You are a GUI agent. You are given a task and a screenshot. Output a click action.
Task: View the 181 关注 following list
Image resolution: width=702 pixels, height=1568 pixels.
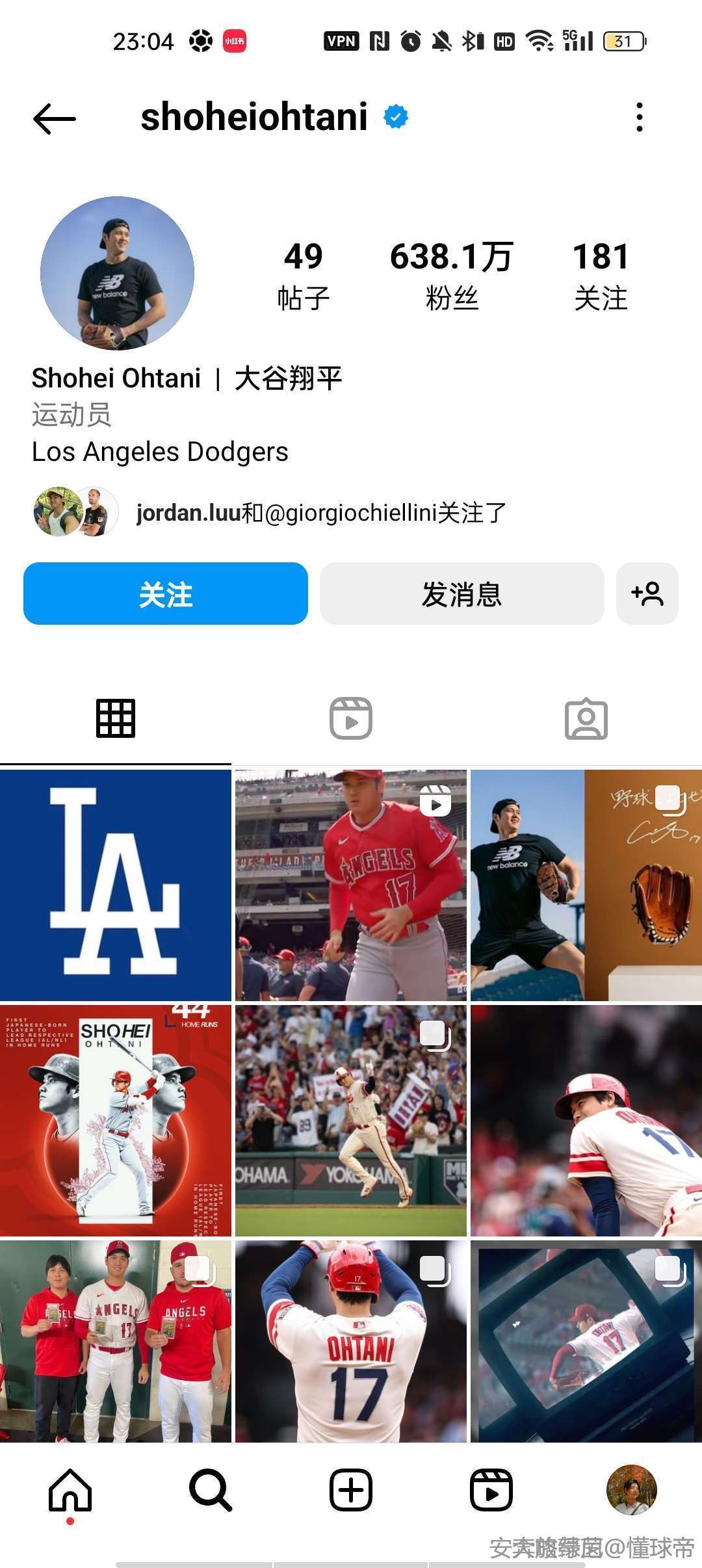(601, 276)
